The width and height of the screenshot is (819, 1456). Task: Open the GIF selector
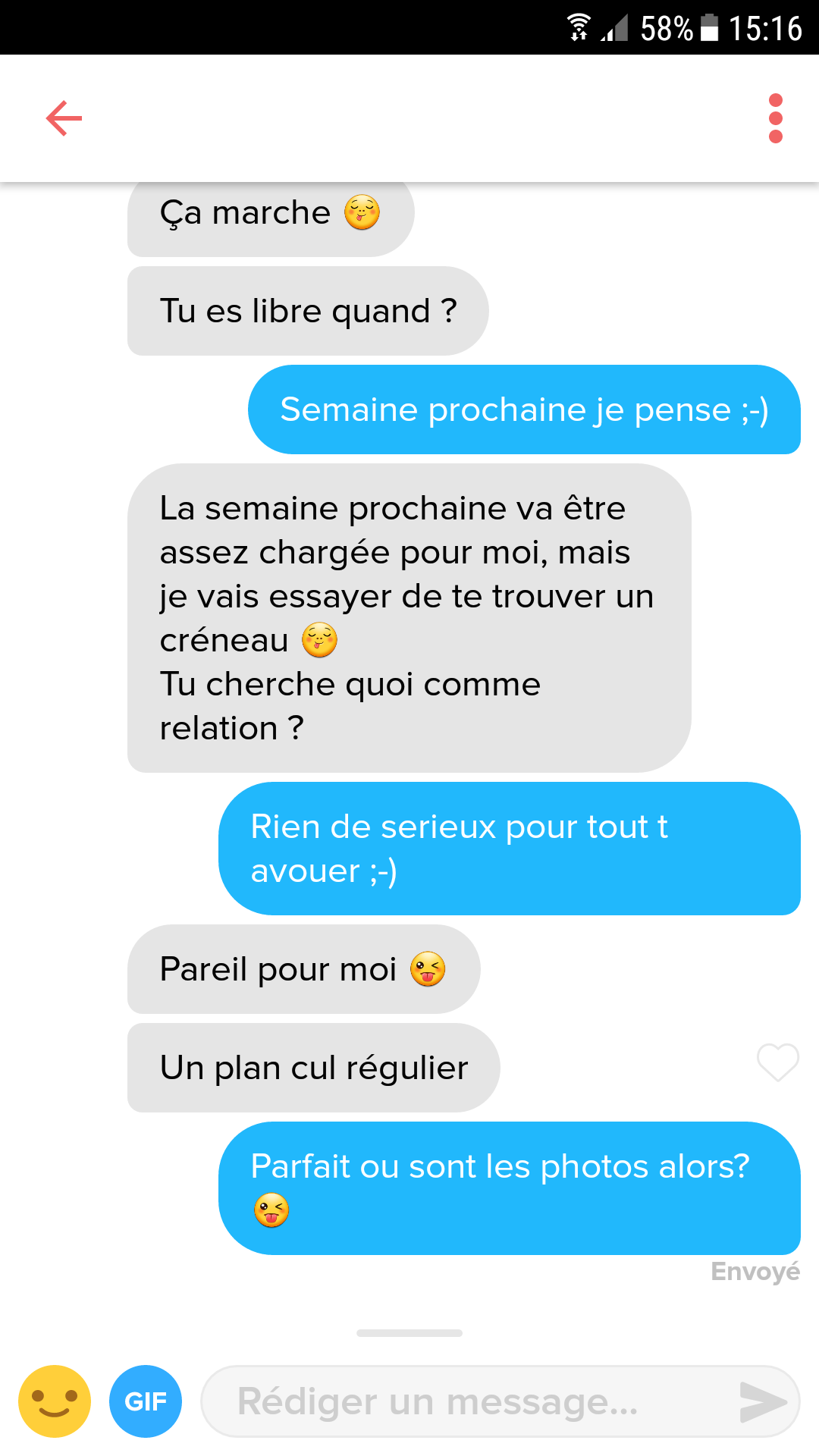click(x=146, y=1401)
